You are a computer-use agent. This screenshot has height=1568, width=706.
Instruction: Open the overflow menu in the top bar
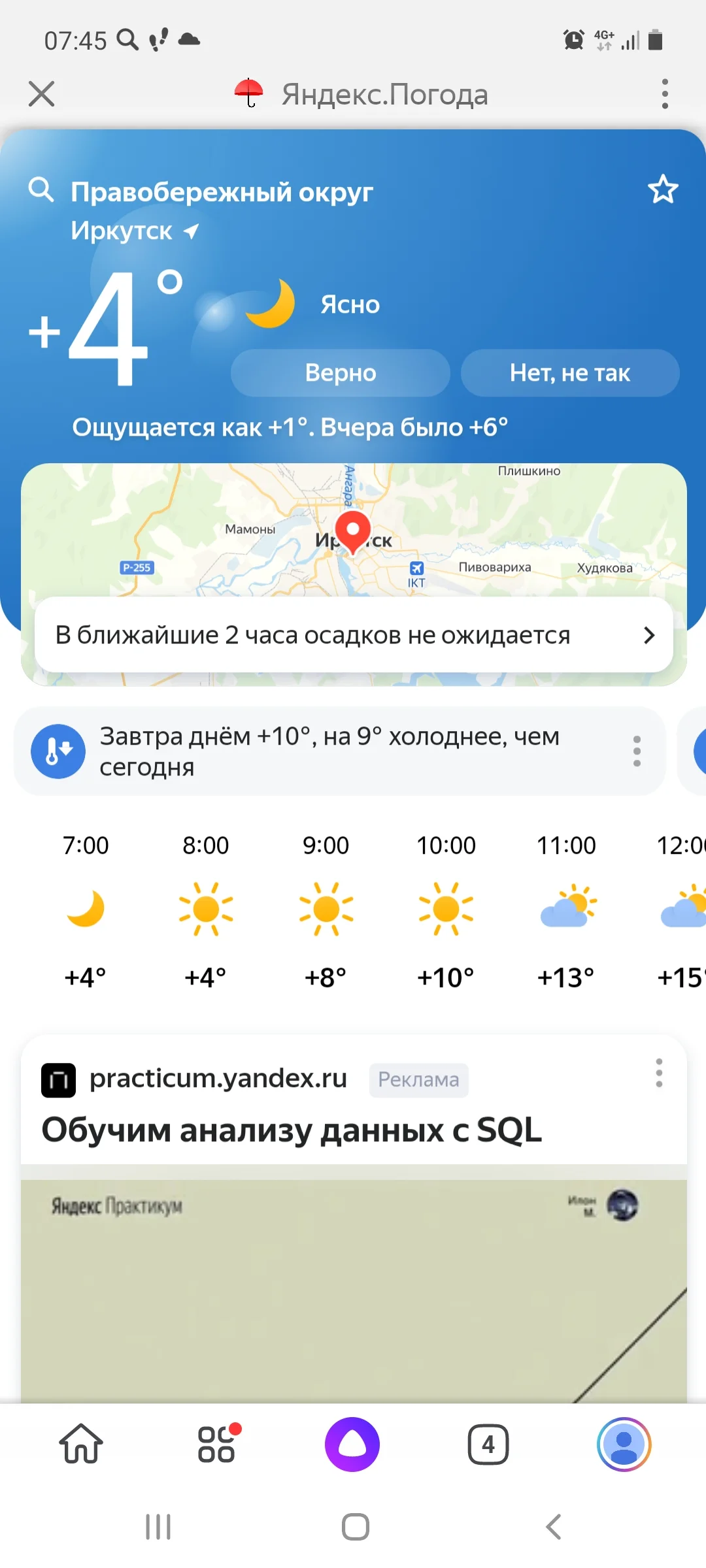click(665, 94)
